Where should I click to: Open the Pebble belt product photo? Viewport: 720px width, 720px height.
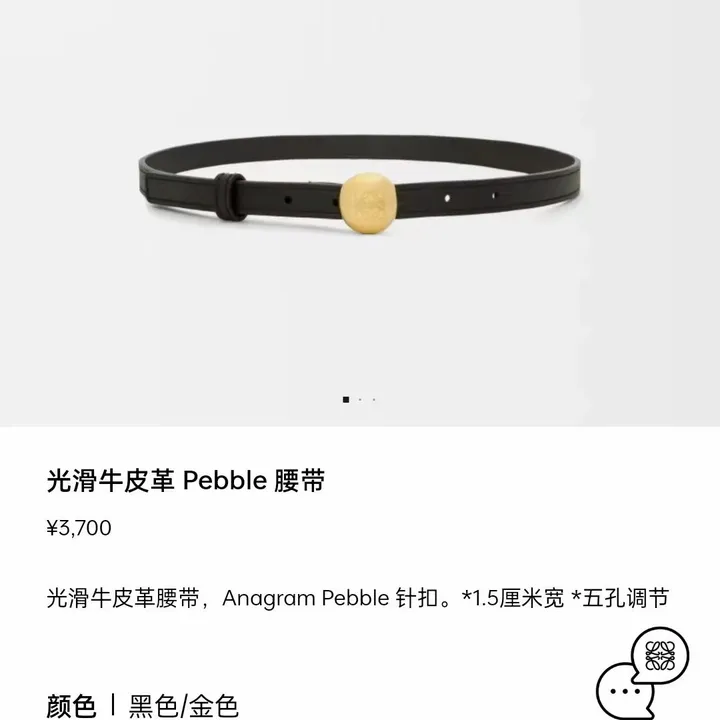point(360,195)
